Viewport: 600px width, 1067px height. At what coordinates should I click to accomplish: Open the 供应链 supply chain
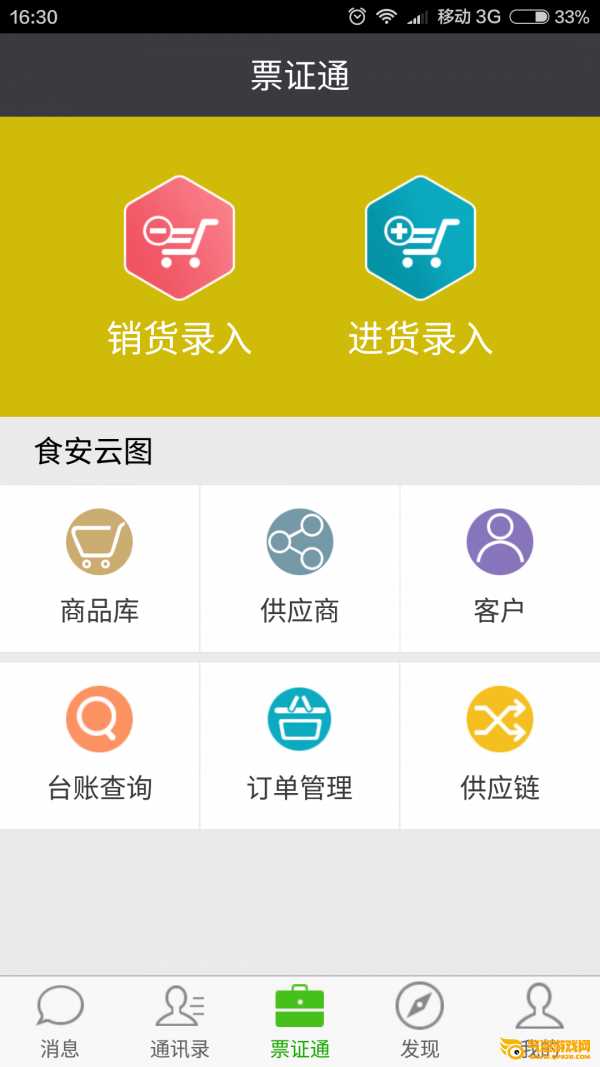pyautogui.click(x=500, y=745)
